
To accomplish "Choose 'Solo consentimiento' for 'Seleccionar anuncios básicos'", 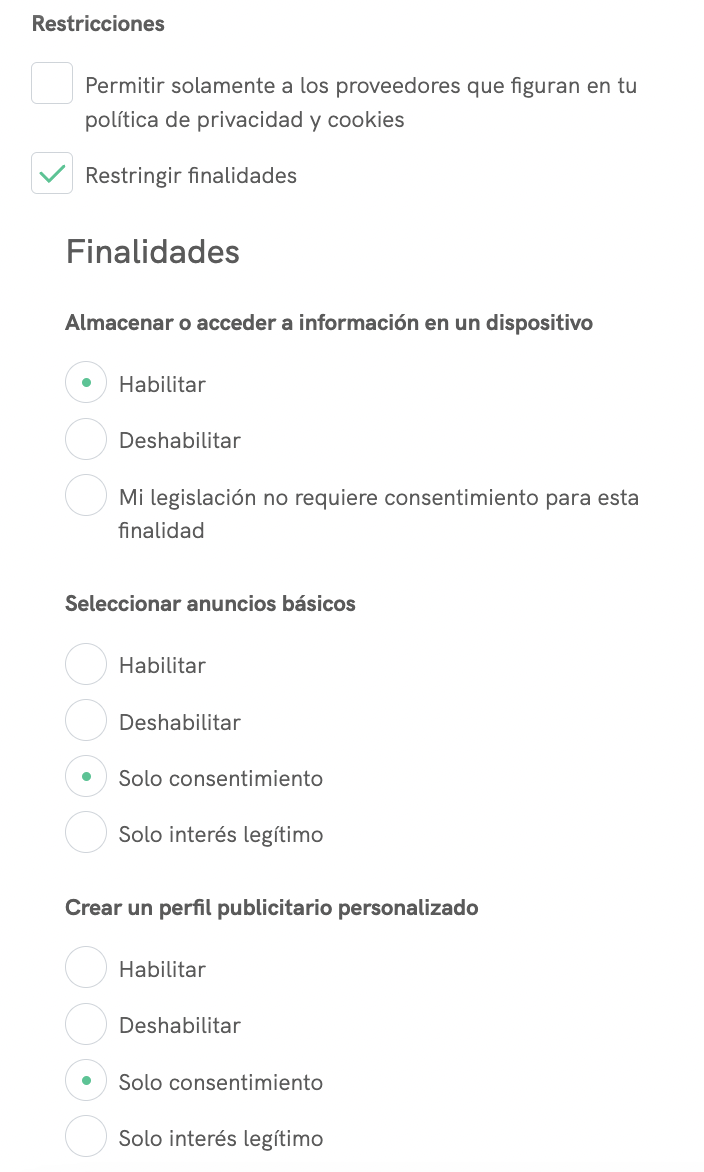I will pyautogui.click(x=86, y=777).
